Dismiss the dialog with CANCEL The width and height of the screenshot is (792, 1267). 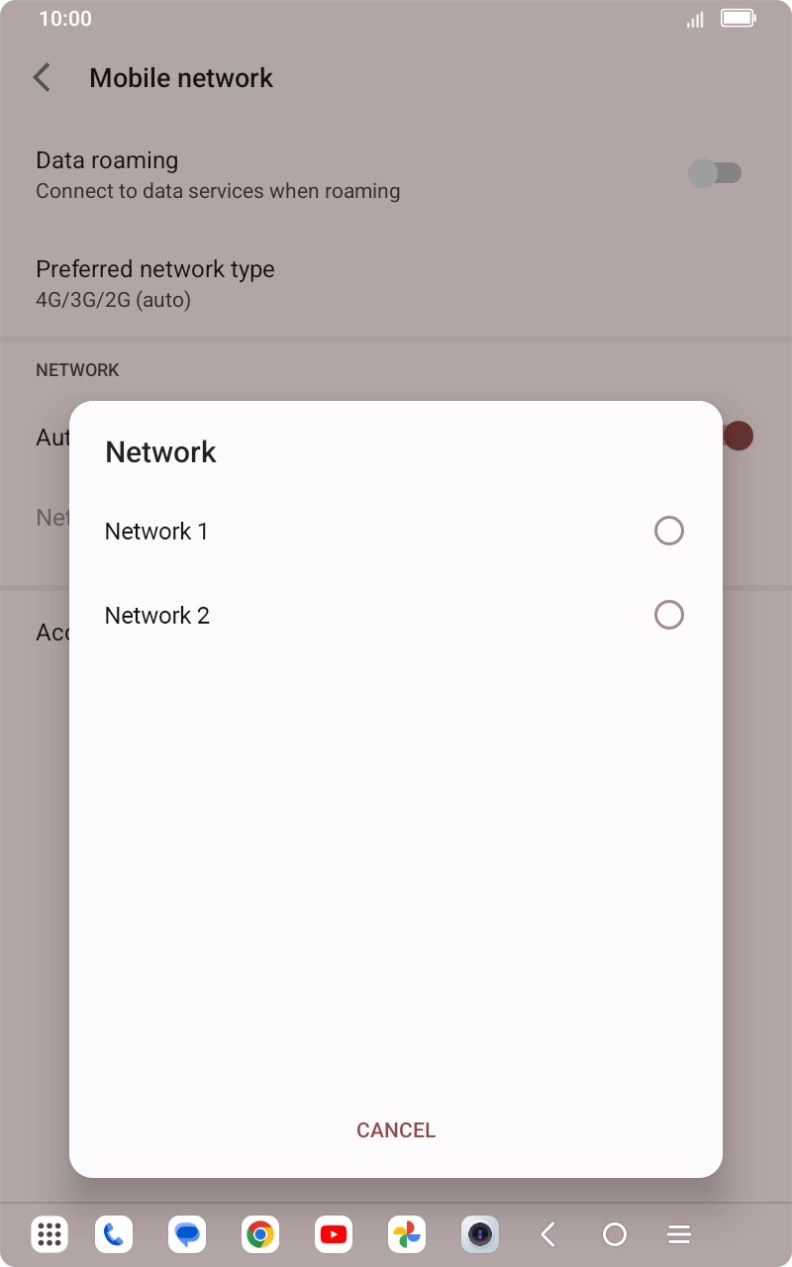395,1130
